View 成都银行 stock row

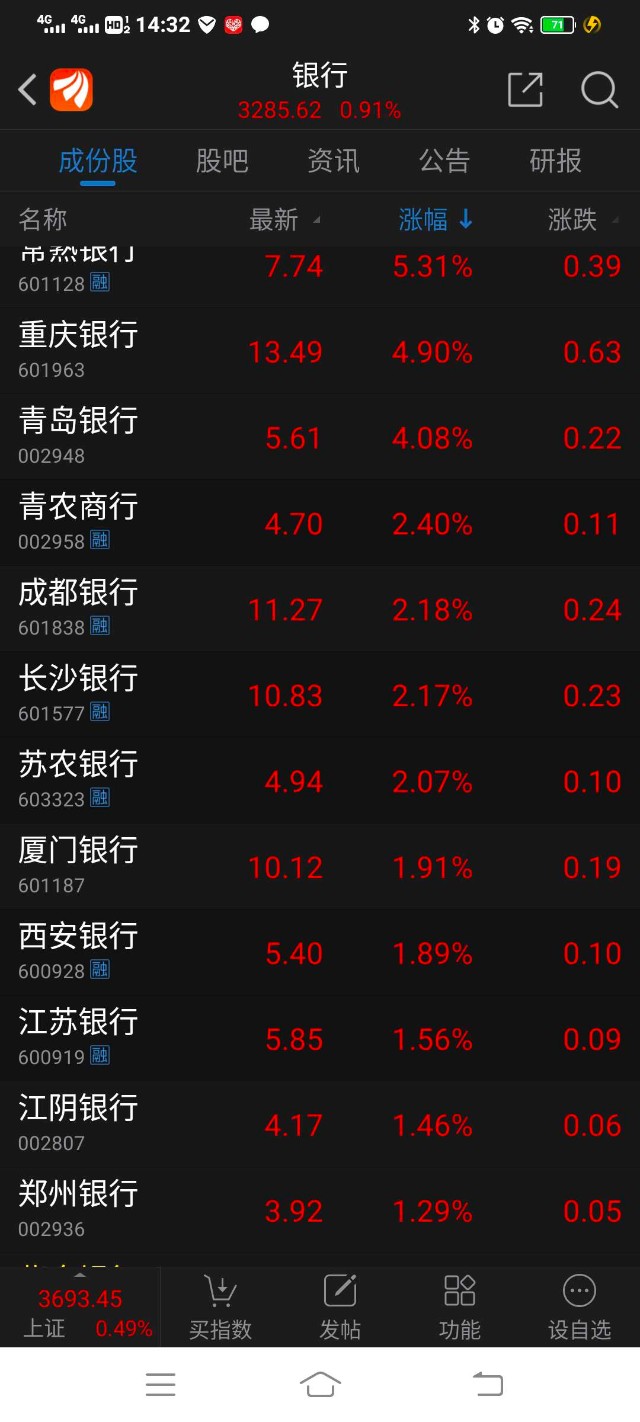[x=80, y=608]
